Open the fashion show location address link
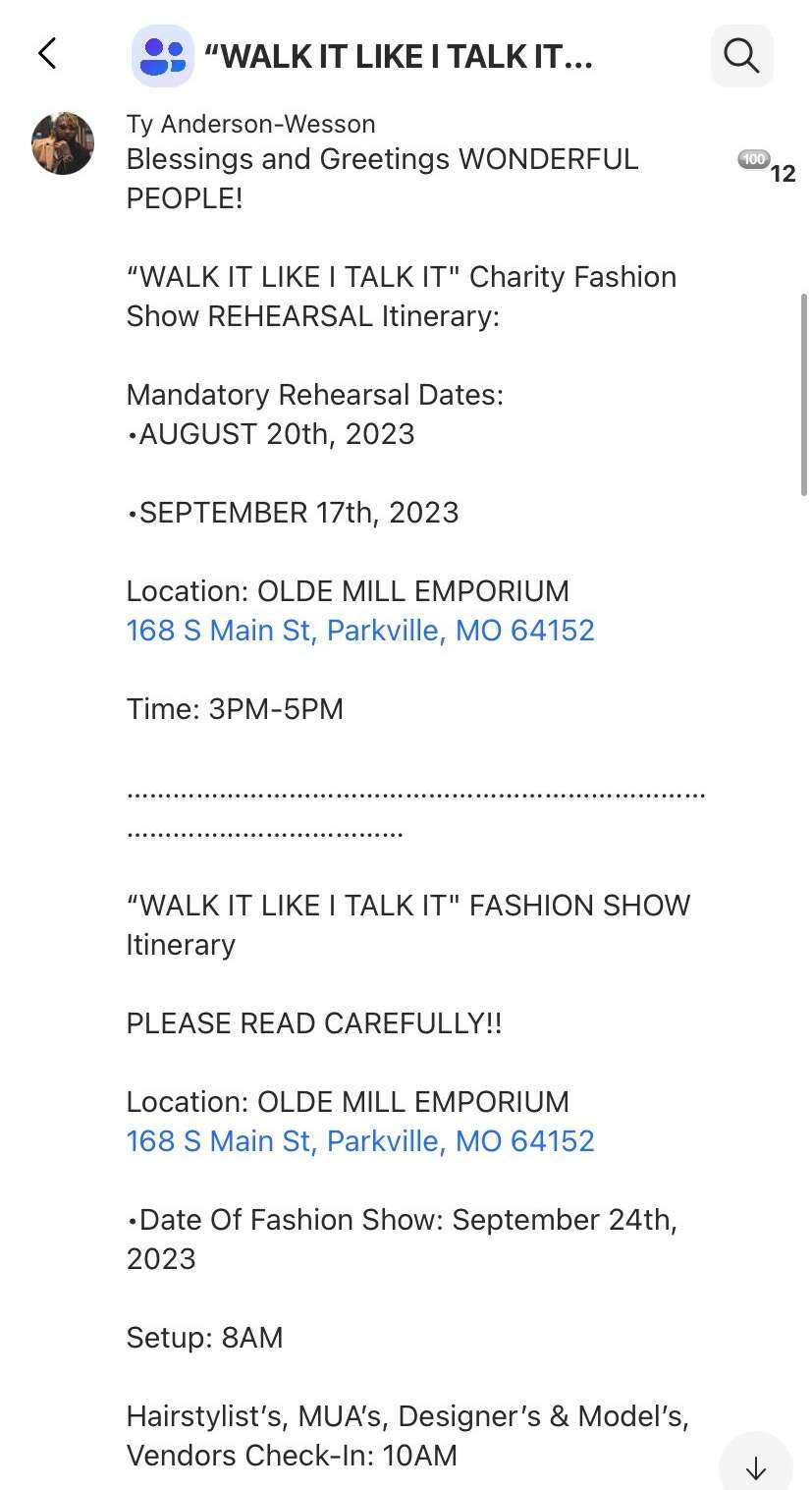 click(x=360, y=1141)
